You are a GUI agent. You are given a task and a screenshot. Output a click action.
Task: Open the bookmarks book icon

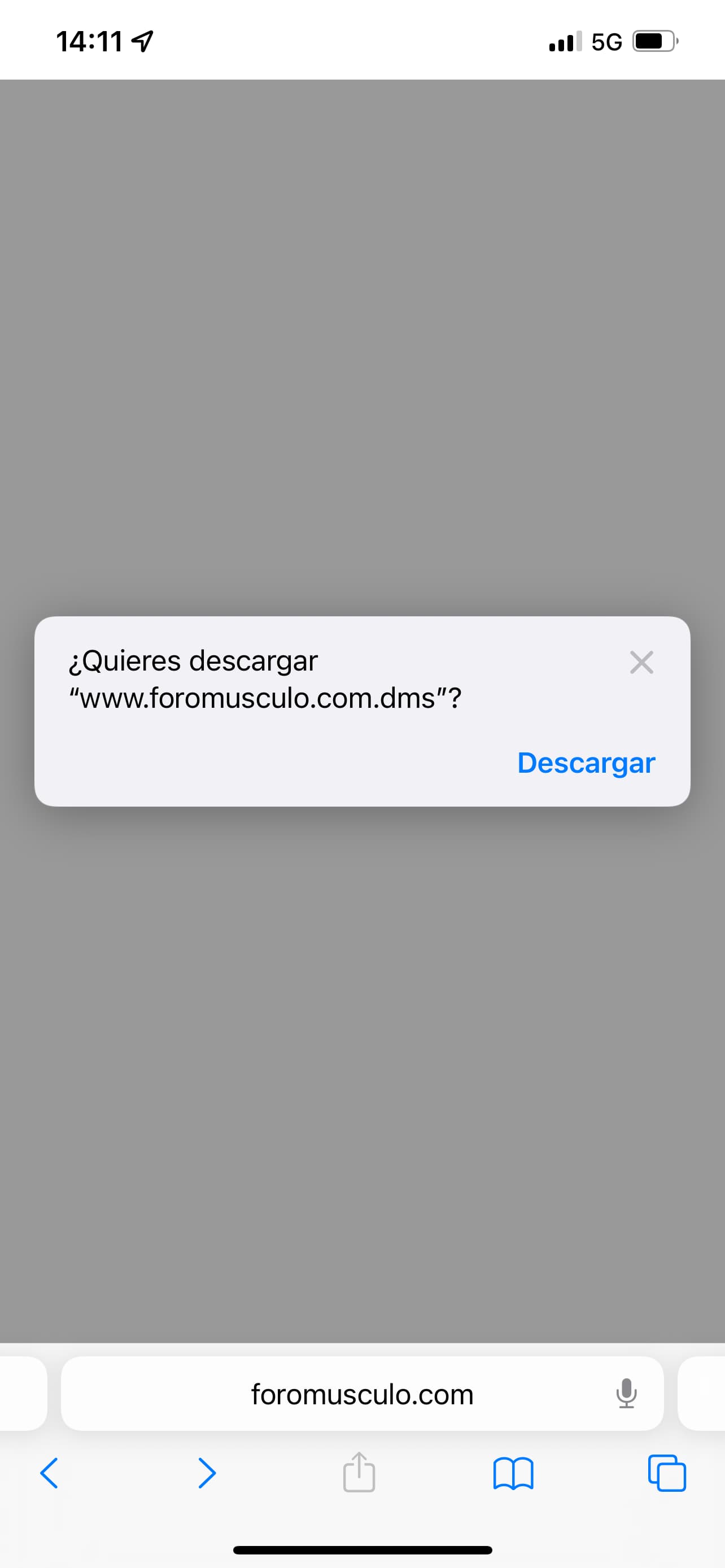(513, 1474)
